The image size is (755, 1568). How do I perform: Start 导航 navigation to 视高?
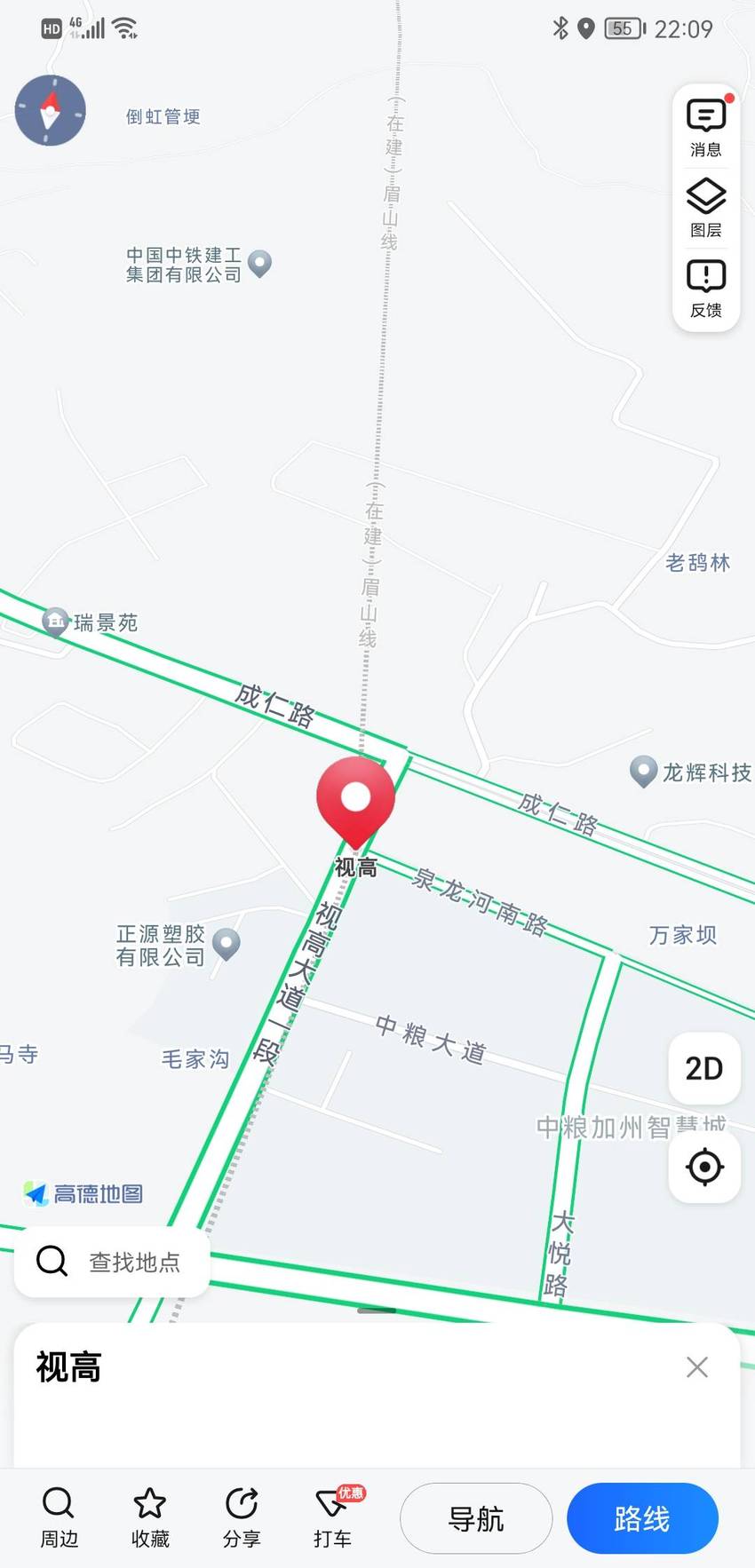(x=476, y=1518)
